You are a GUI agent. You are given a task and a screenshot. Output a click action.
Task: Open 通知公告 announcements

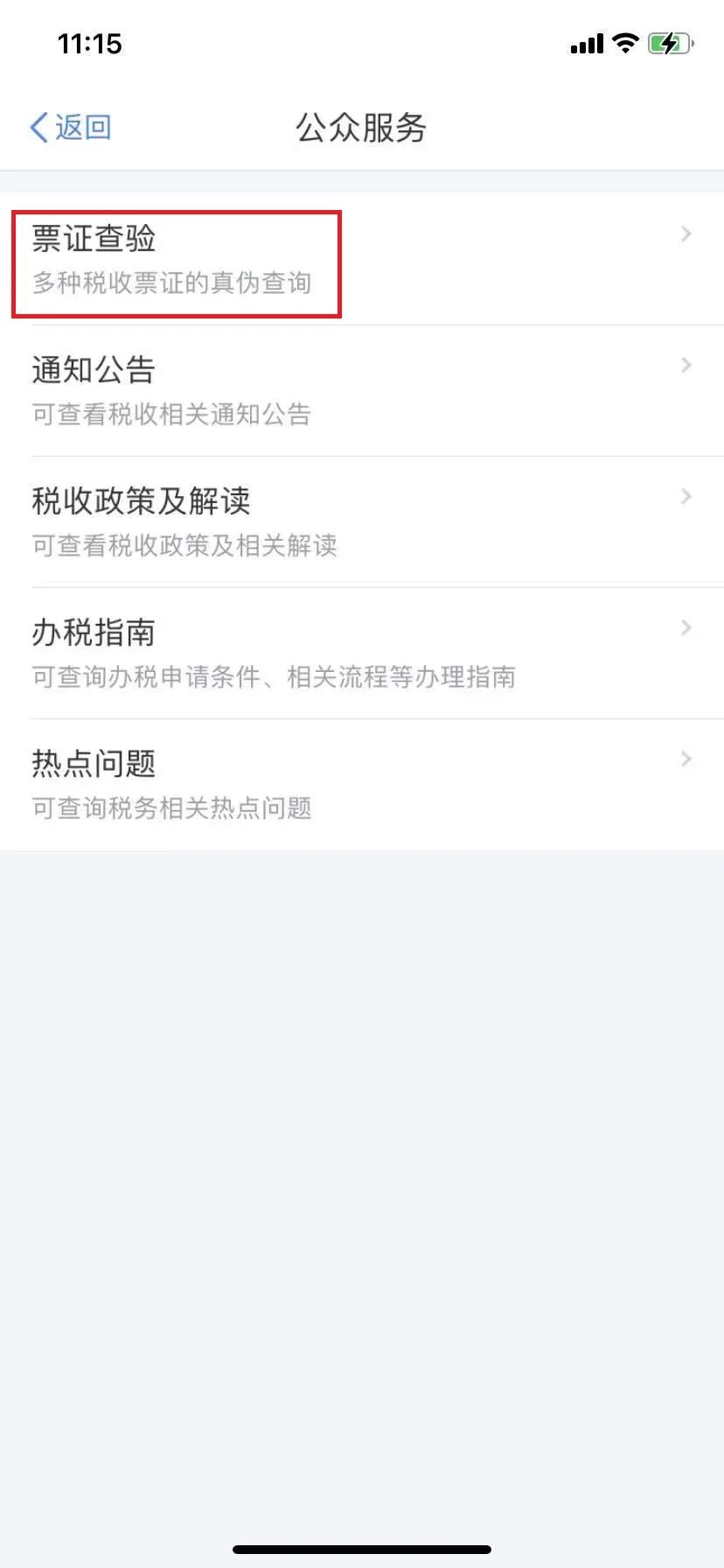point(362,390)
